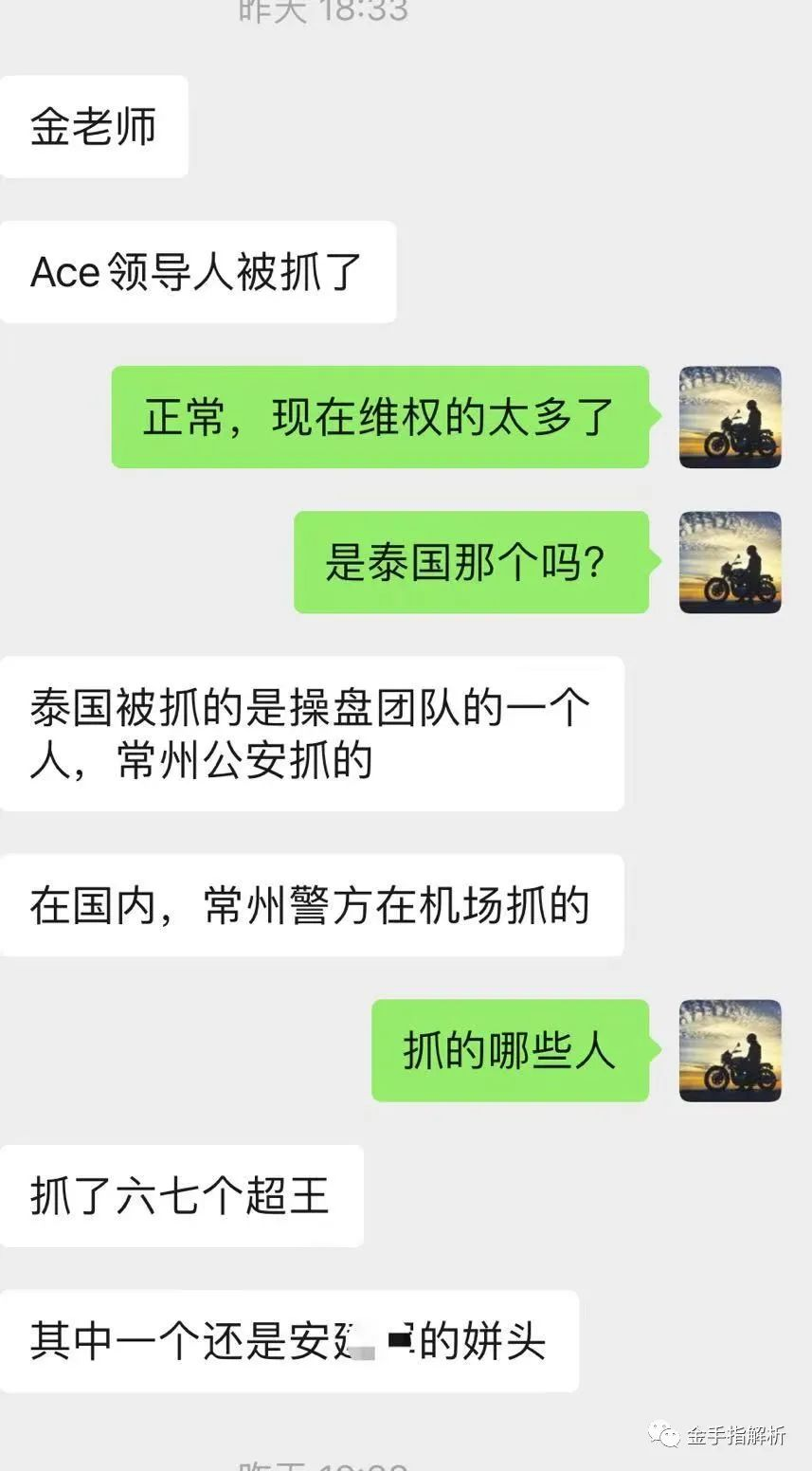Open avatar beside message 正常，现在维权的太多了
This screenshot has width=812, height=1471.
(730, 417)
